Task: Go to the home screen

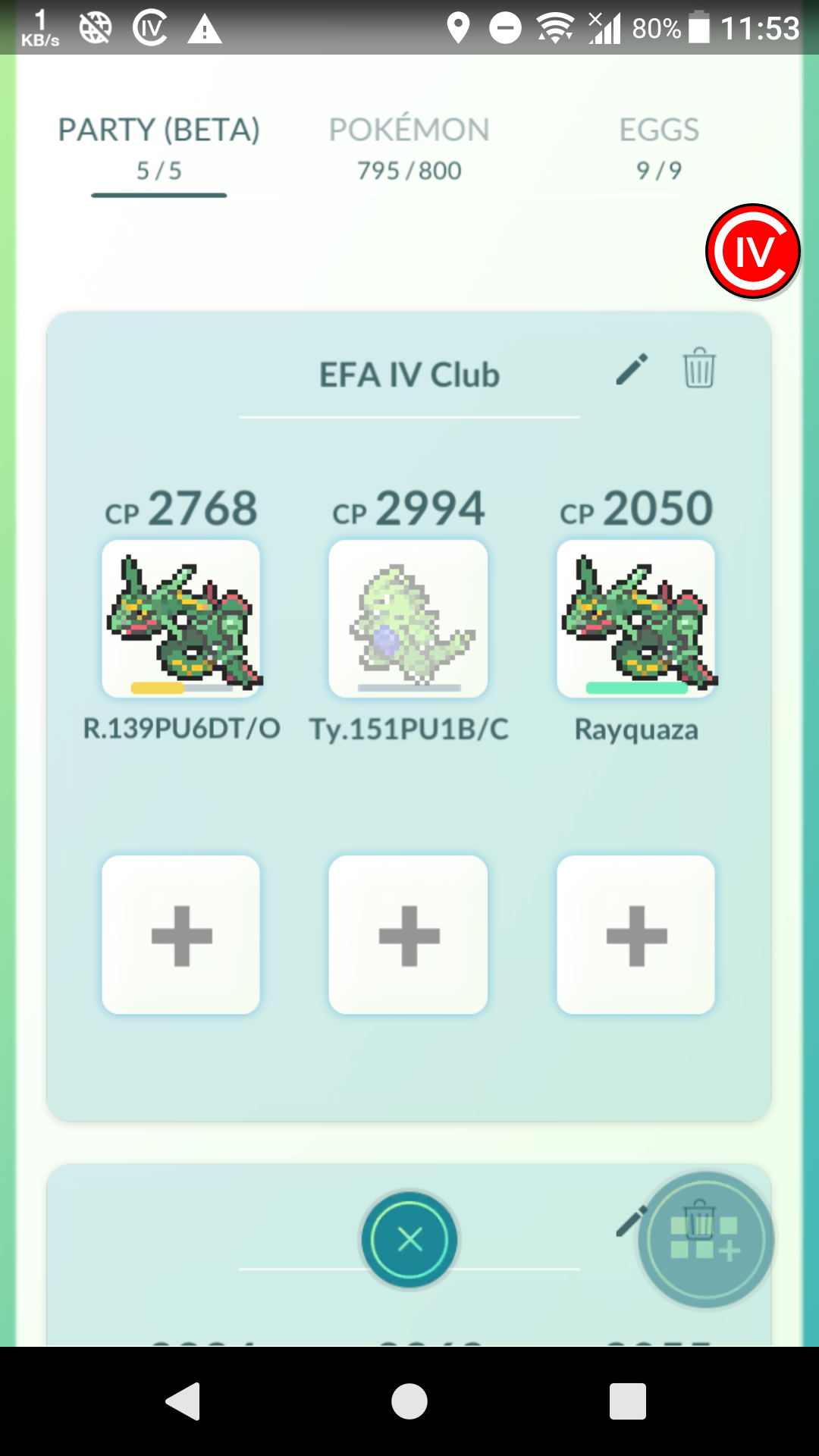Action: click(409, 1401)
